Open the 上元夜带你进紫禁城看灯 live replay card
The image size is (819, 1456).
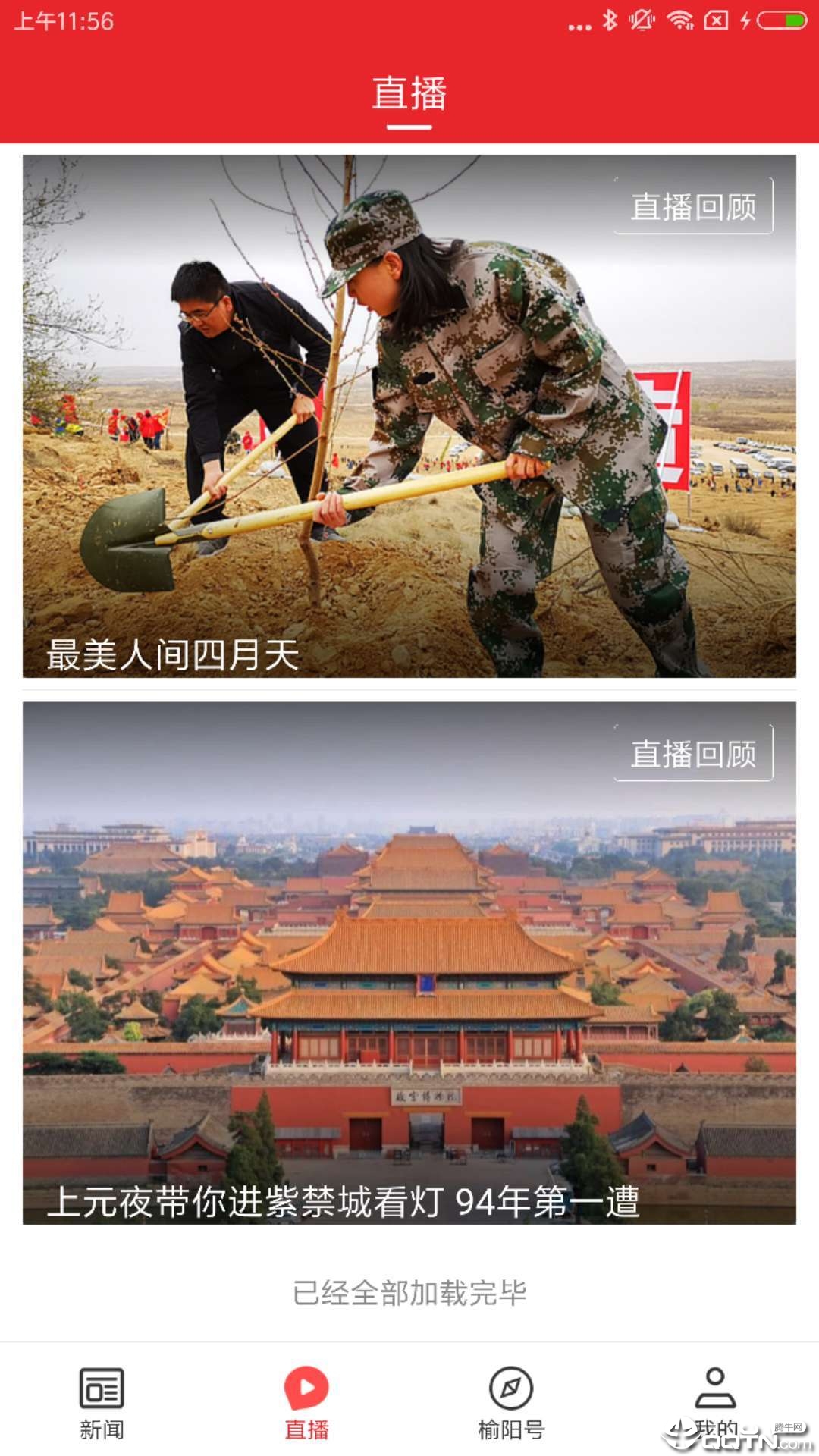click(x=409, y=963)
